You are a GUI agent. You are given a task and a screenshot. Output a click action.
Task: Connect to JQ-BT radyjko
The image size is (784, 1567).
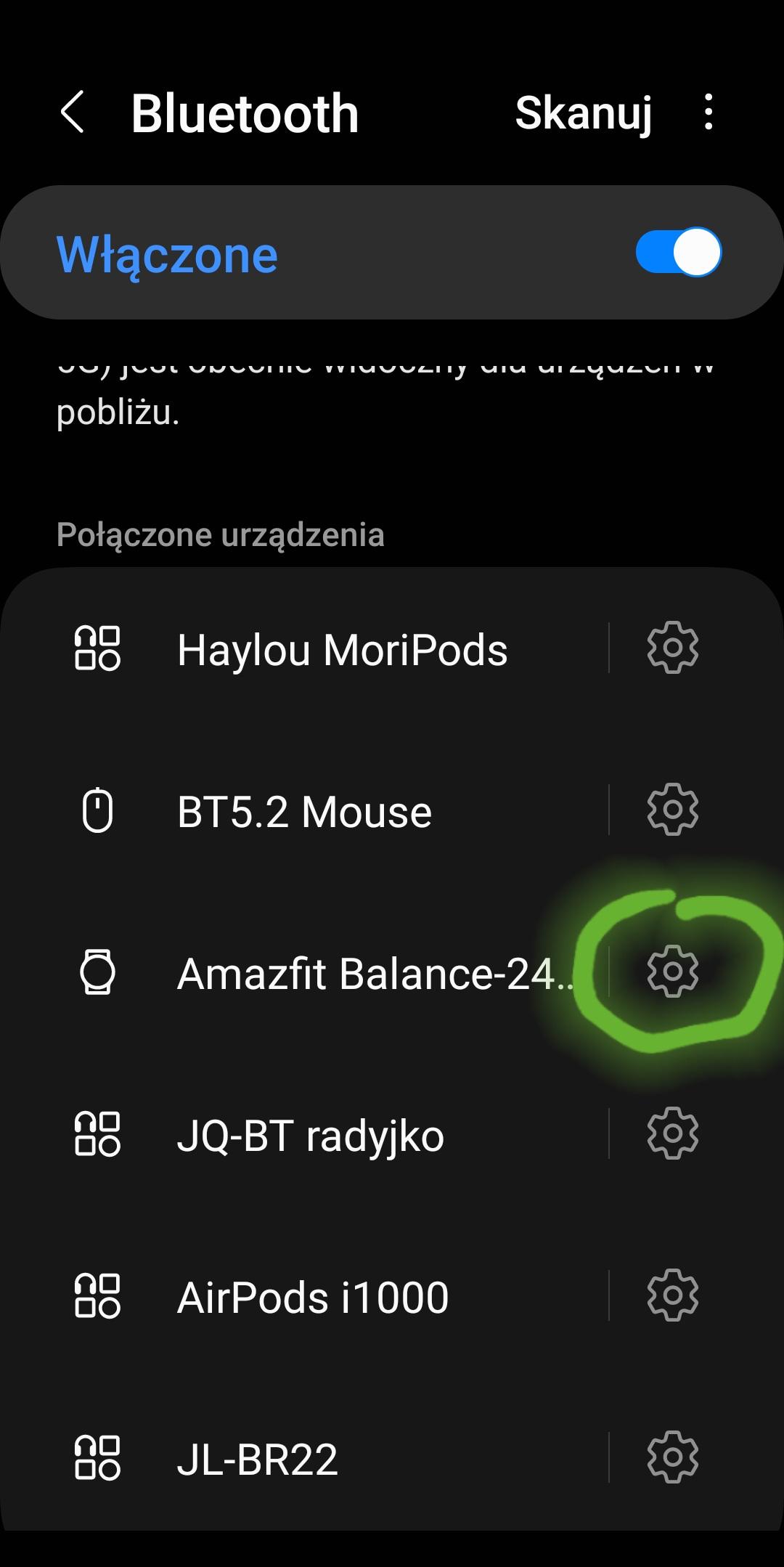310,1136
